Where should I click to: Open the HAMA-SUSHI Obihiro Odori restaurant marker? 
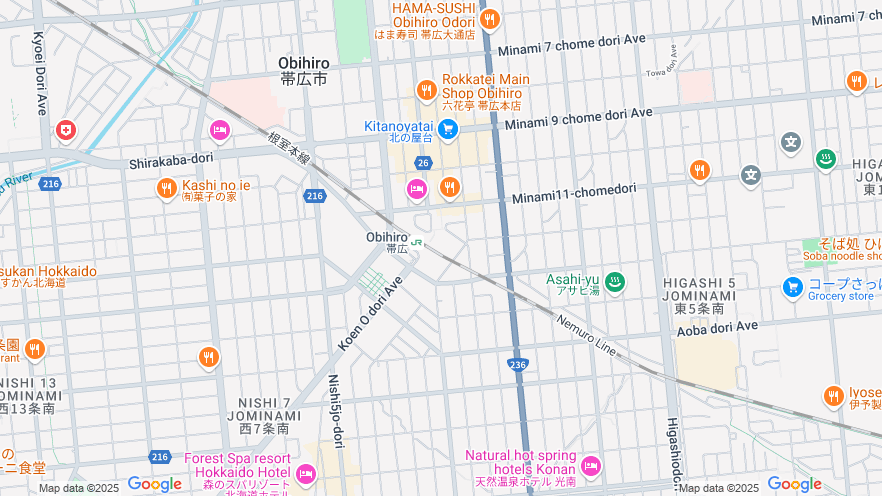pyautogui.click(x=489, y=18)
